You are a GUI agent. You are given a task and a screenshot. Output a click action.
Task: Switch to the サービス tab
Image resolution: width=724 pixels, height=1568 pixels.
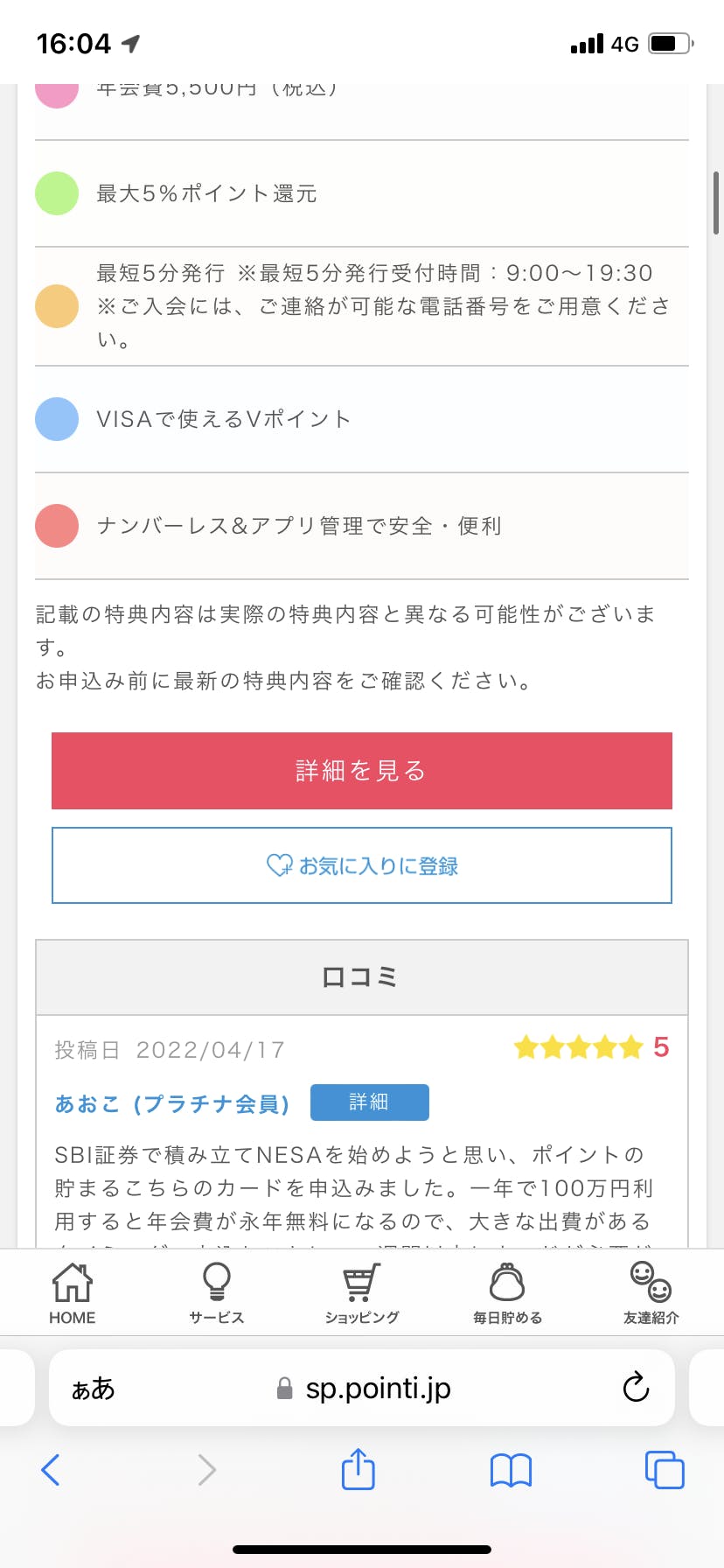click(x=217, y=1294)
